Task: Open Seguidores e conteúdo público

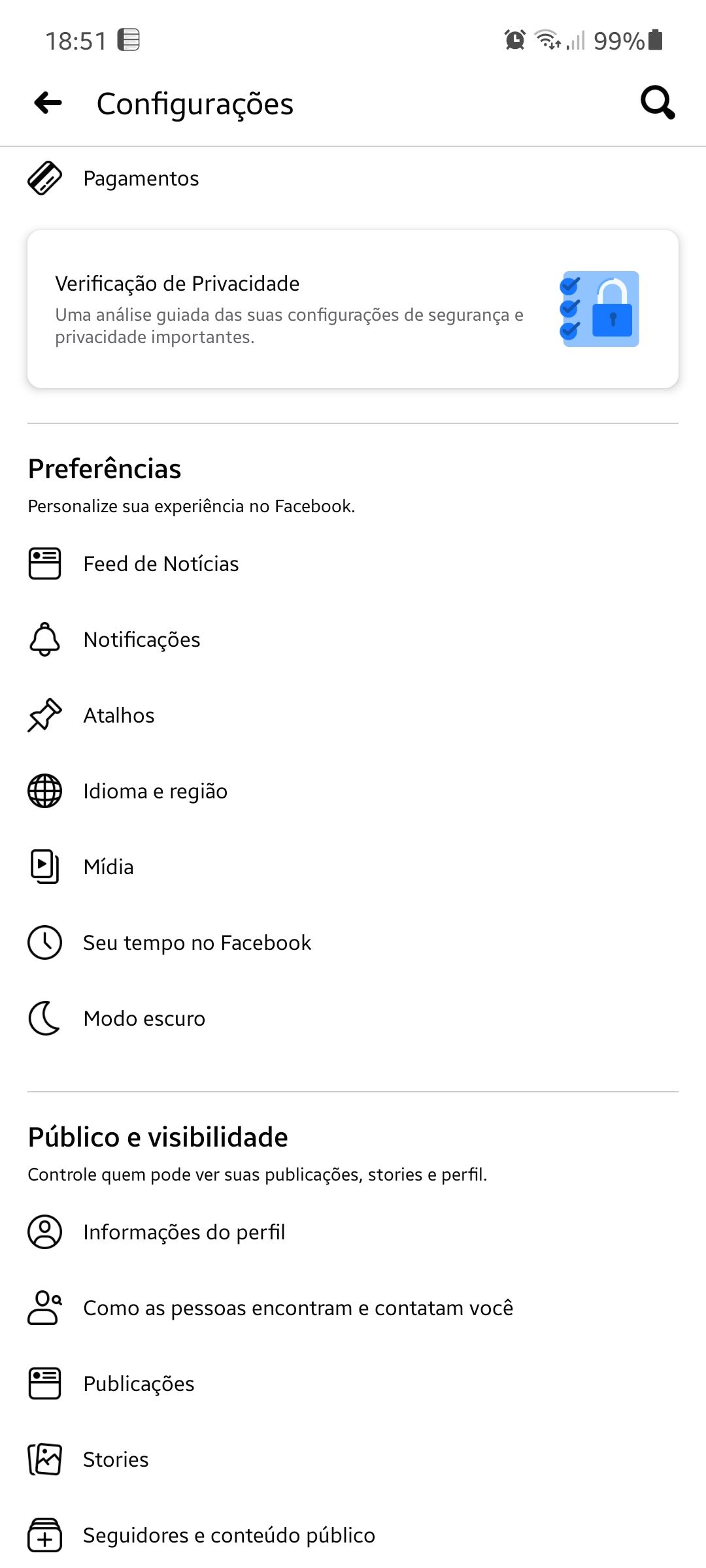Action: (229, 1535)
